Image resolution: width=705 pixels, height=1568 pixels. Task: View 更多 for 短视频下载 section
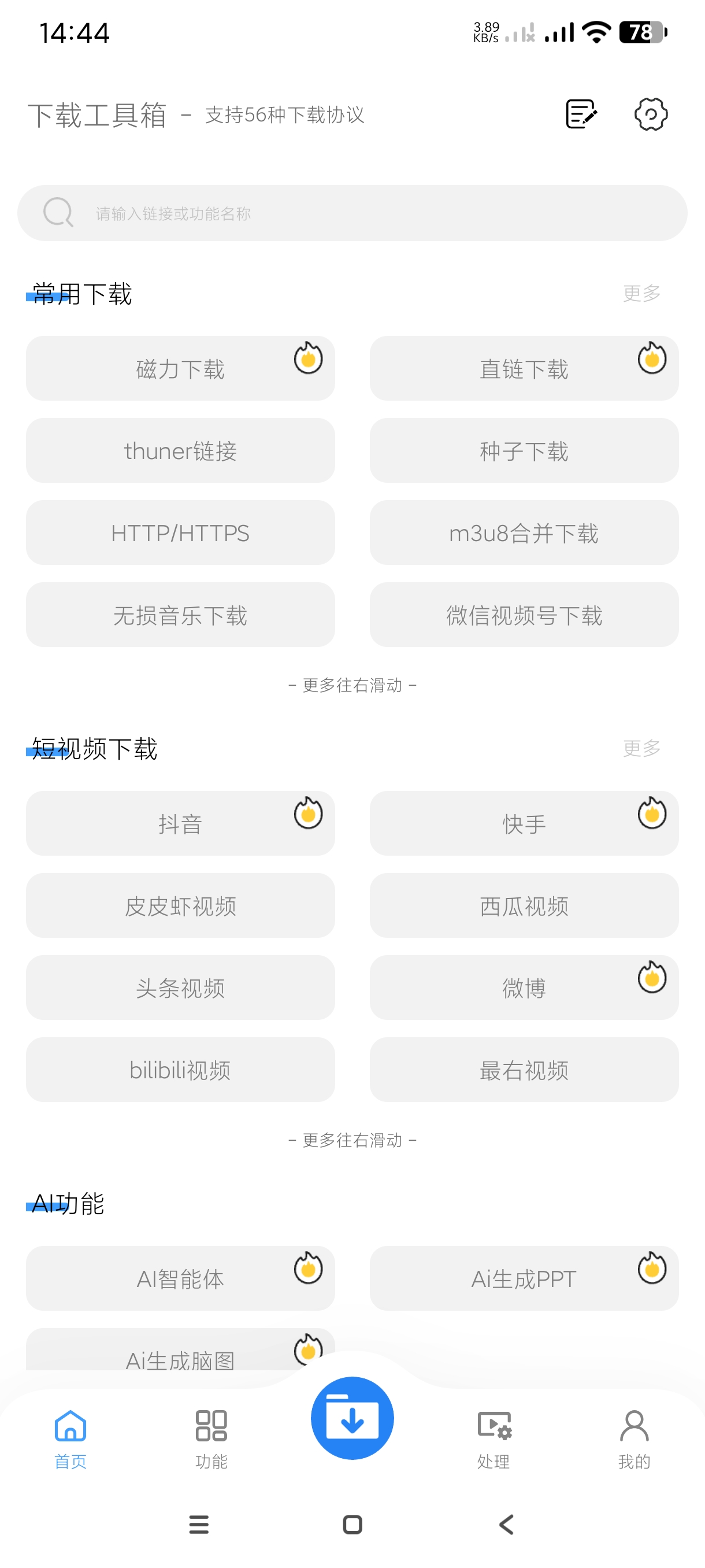(641, 748)
